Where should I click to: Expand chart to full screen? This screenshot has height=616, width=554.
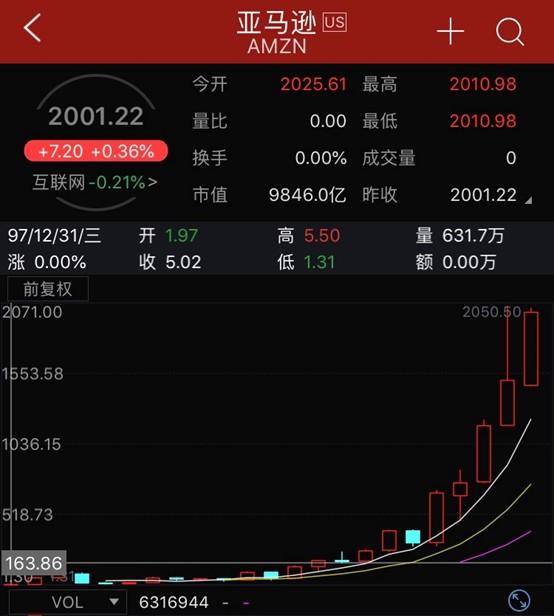coord(519,600)
